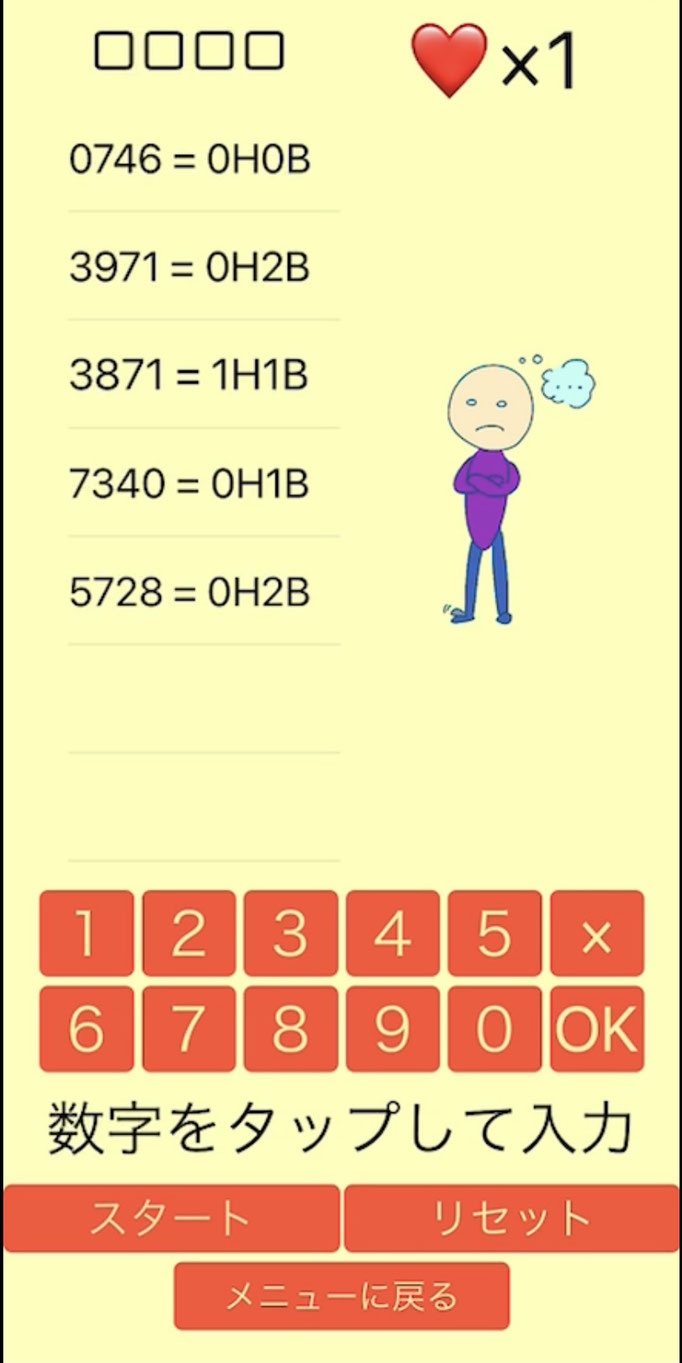Enter digit 1 on the keypad
This screenshot has height=1363, width=682.
86,933
